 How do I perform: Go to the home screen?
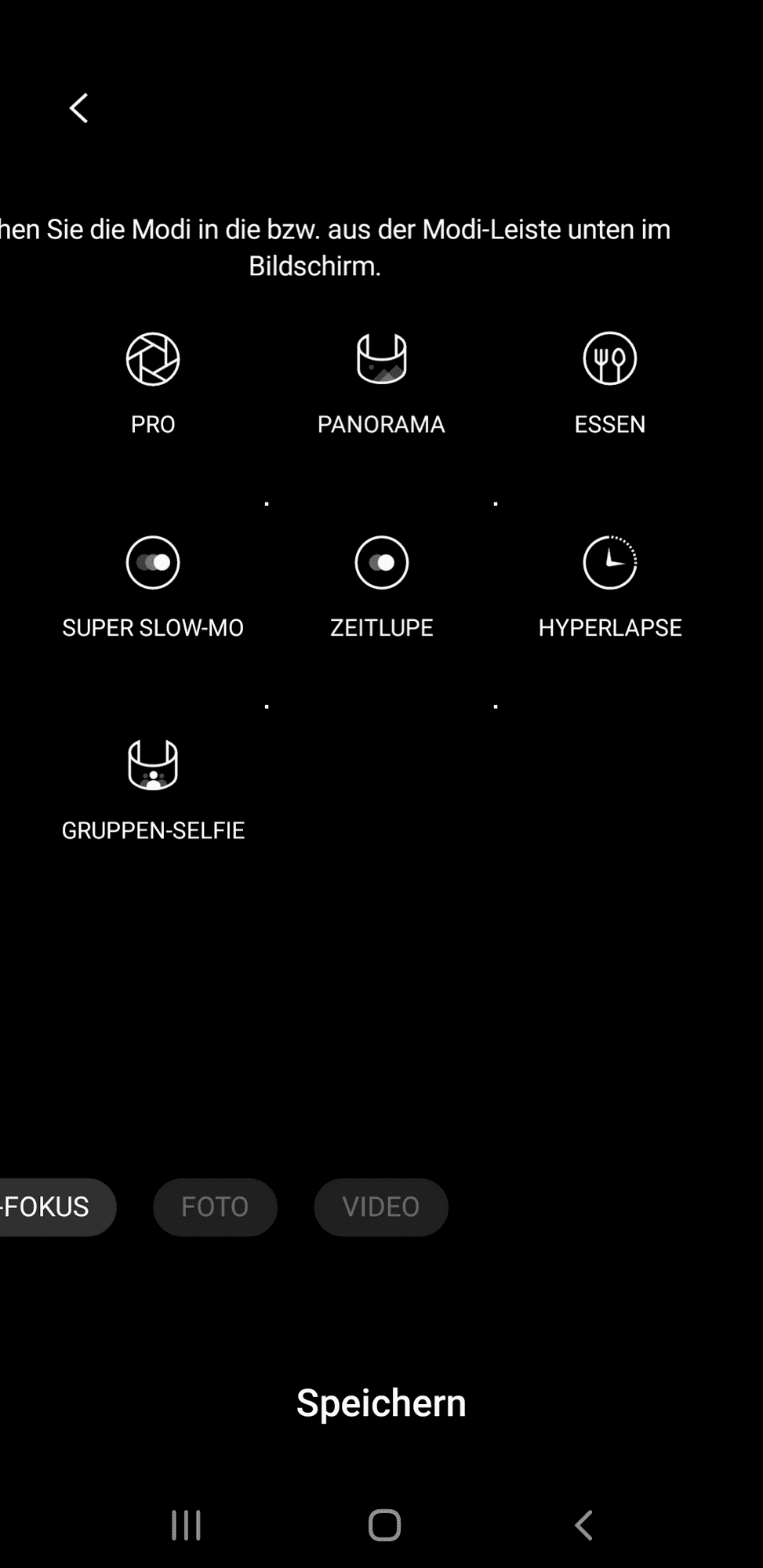coord(384,1525)
